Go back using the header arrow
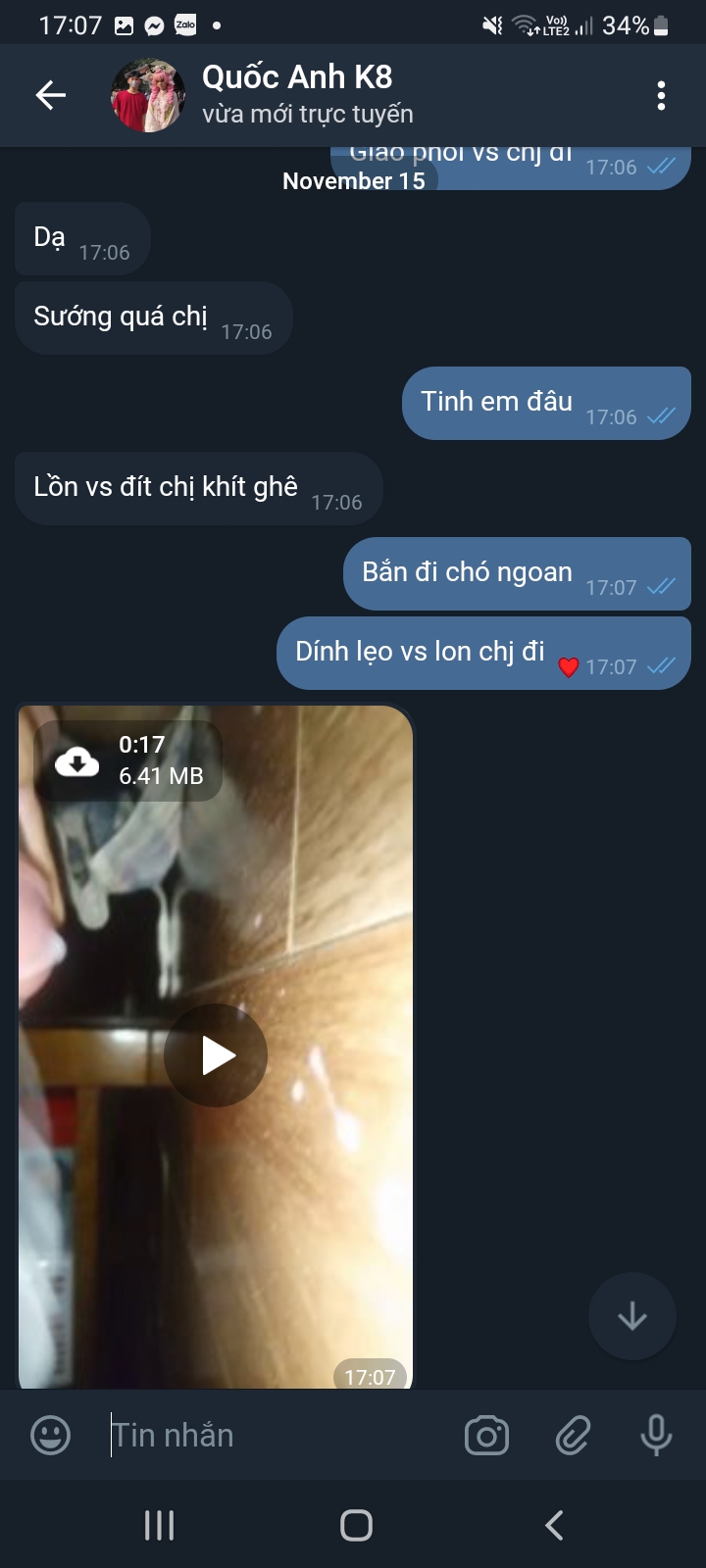The image size is (706, 1568). tap(50, 95)
